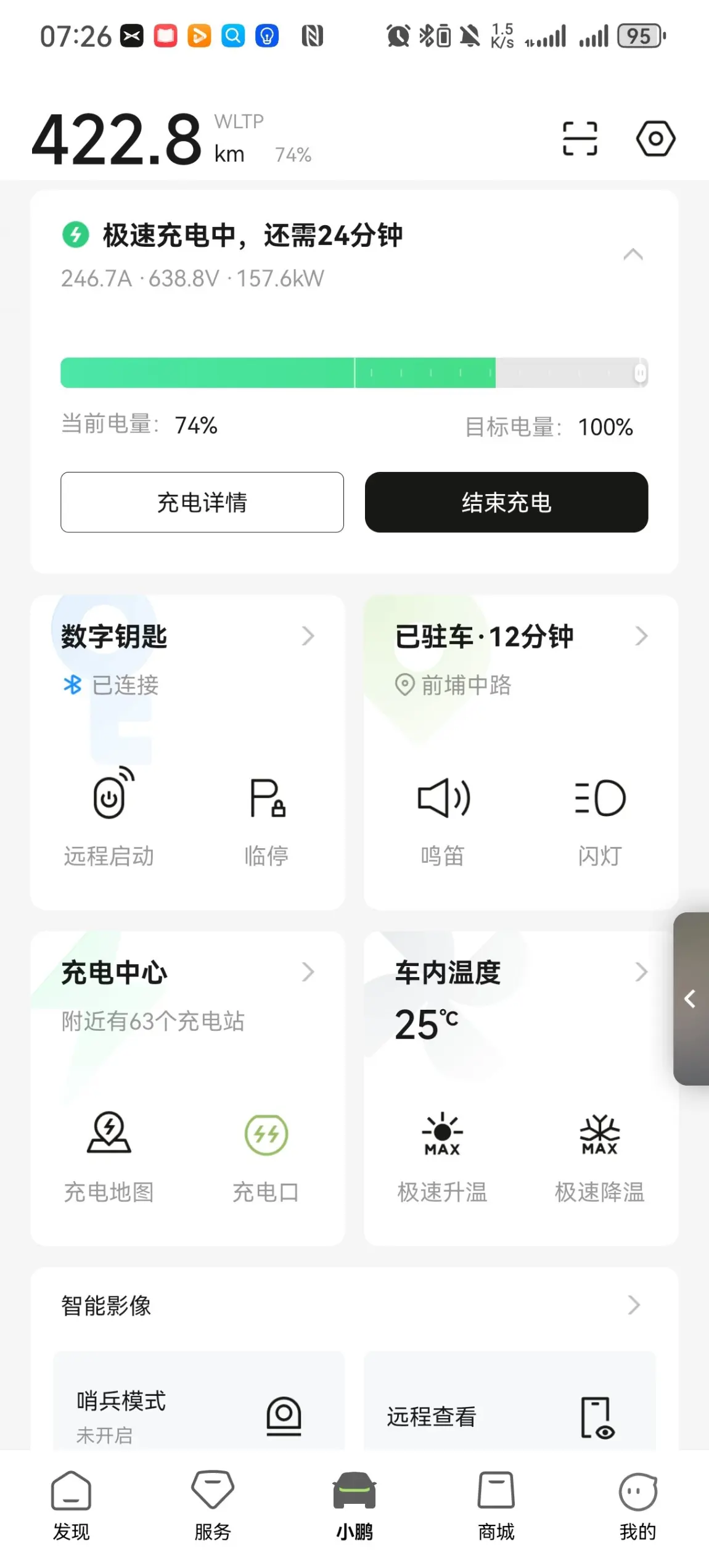Open 充电地图 charging map
Image resolution: width=709 pixels, height=1568 pixels.
tap(109, 1157)
